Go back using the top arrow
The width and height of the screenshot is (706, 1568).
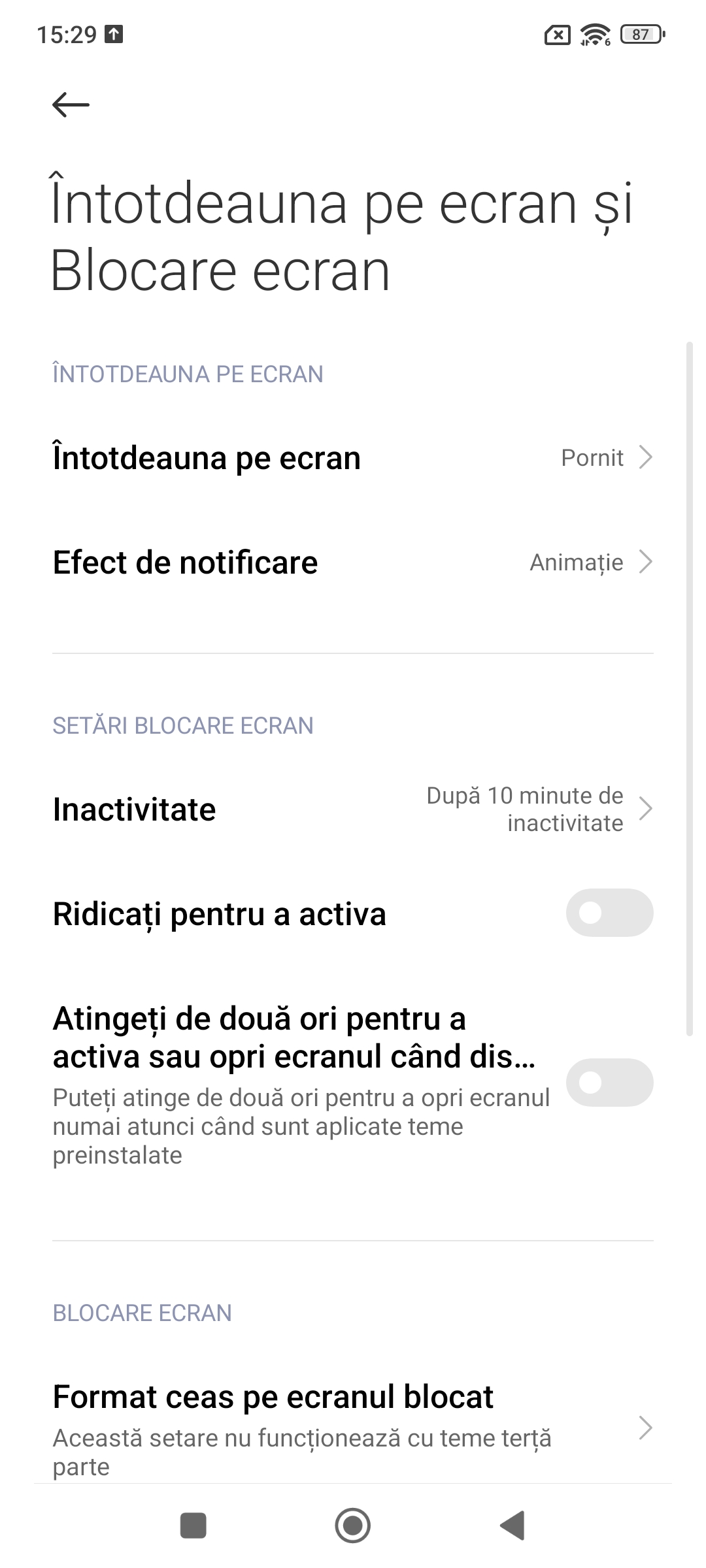click(x=71, y=105)
